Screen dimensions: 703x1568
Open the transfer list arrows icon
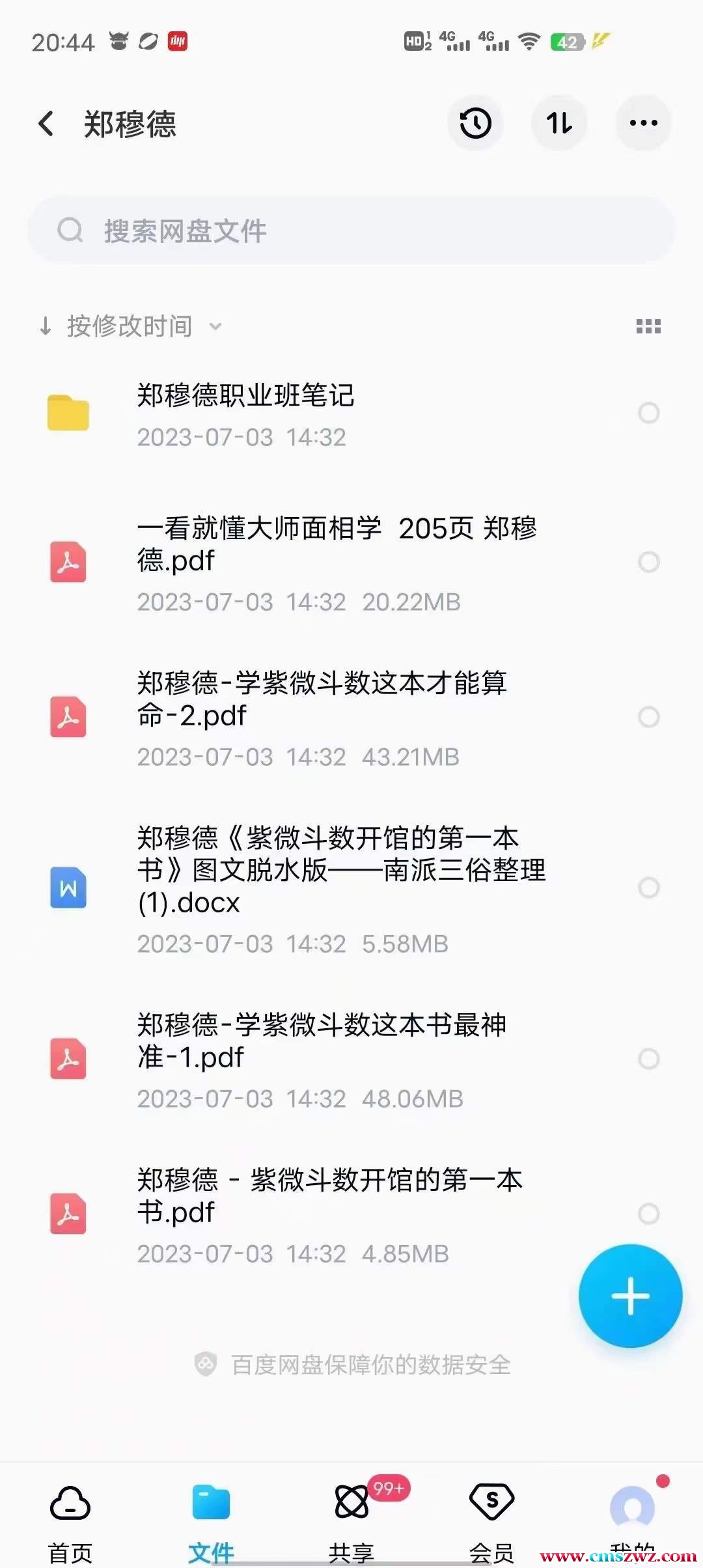pos(559,123)
